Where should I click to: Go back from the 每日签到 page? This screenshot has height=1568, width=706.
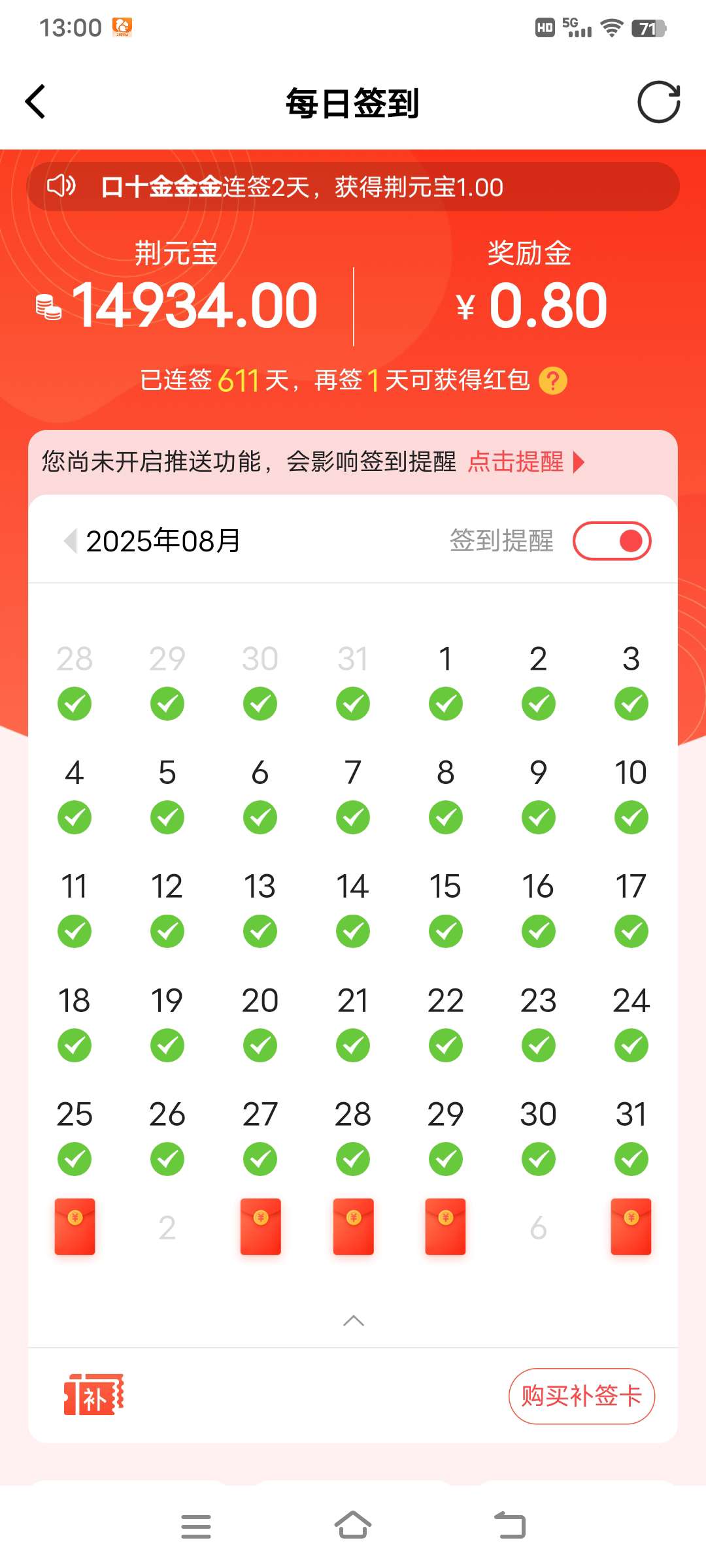[x=36, y=102]
